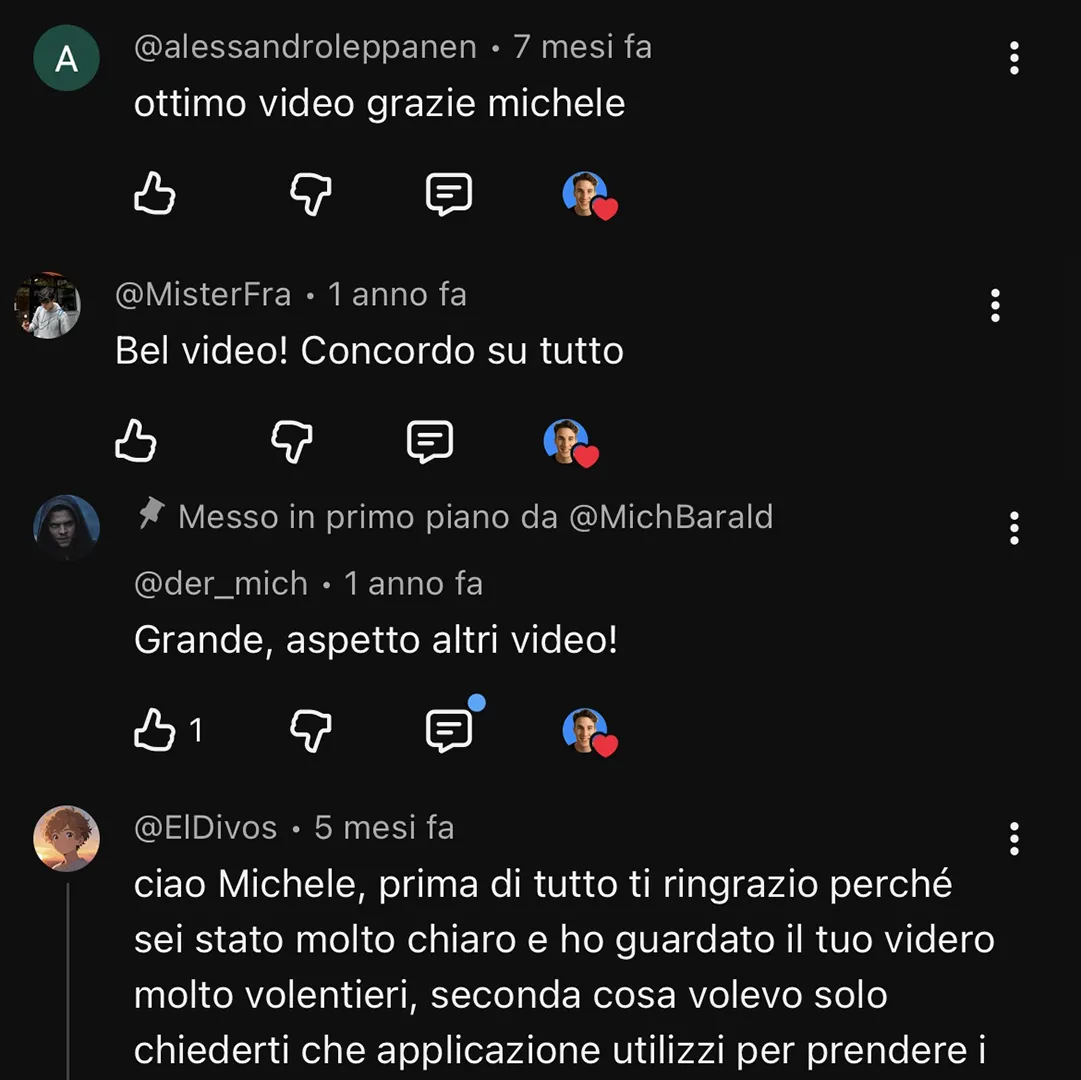The height and width of the screenshot is (1080, 1081).
Task: View replies on @der_mich's comment
Action: [x=449, y=731]
